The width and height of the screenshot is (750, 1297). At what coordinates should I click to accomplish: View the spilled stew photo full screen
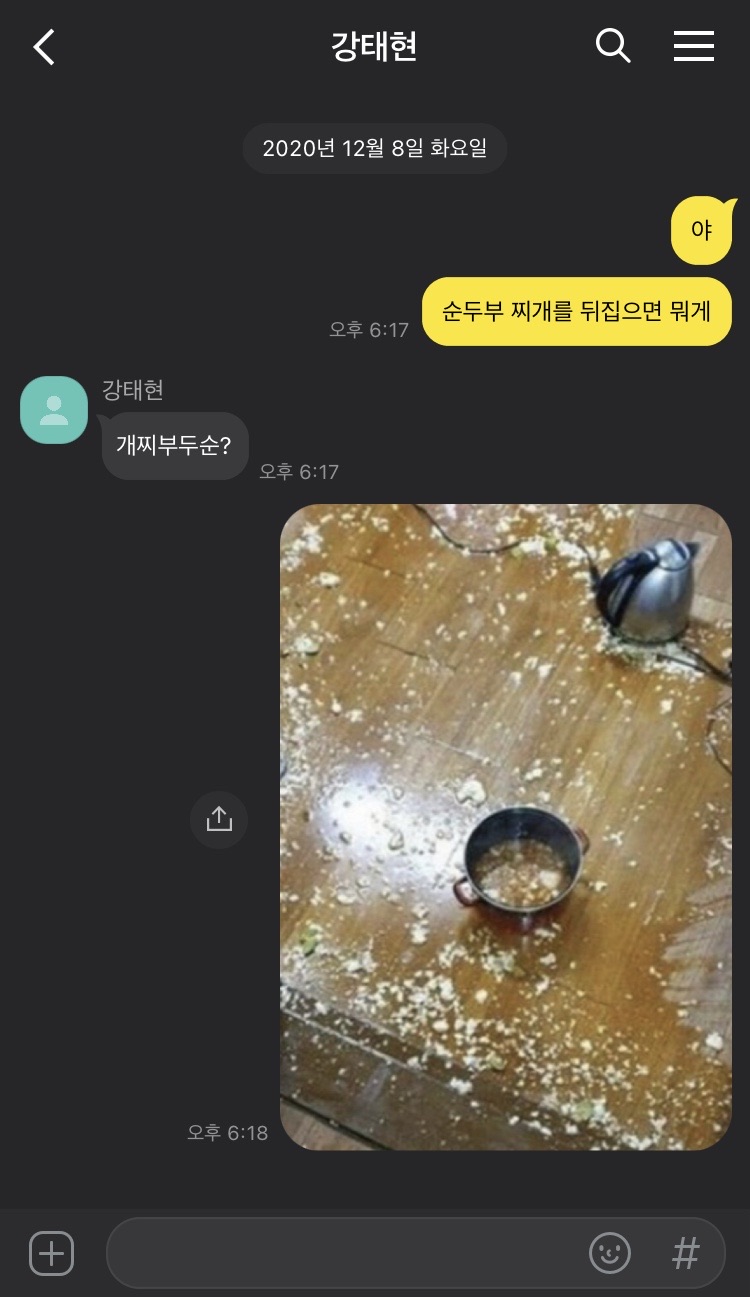(506, 826)
